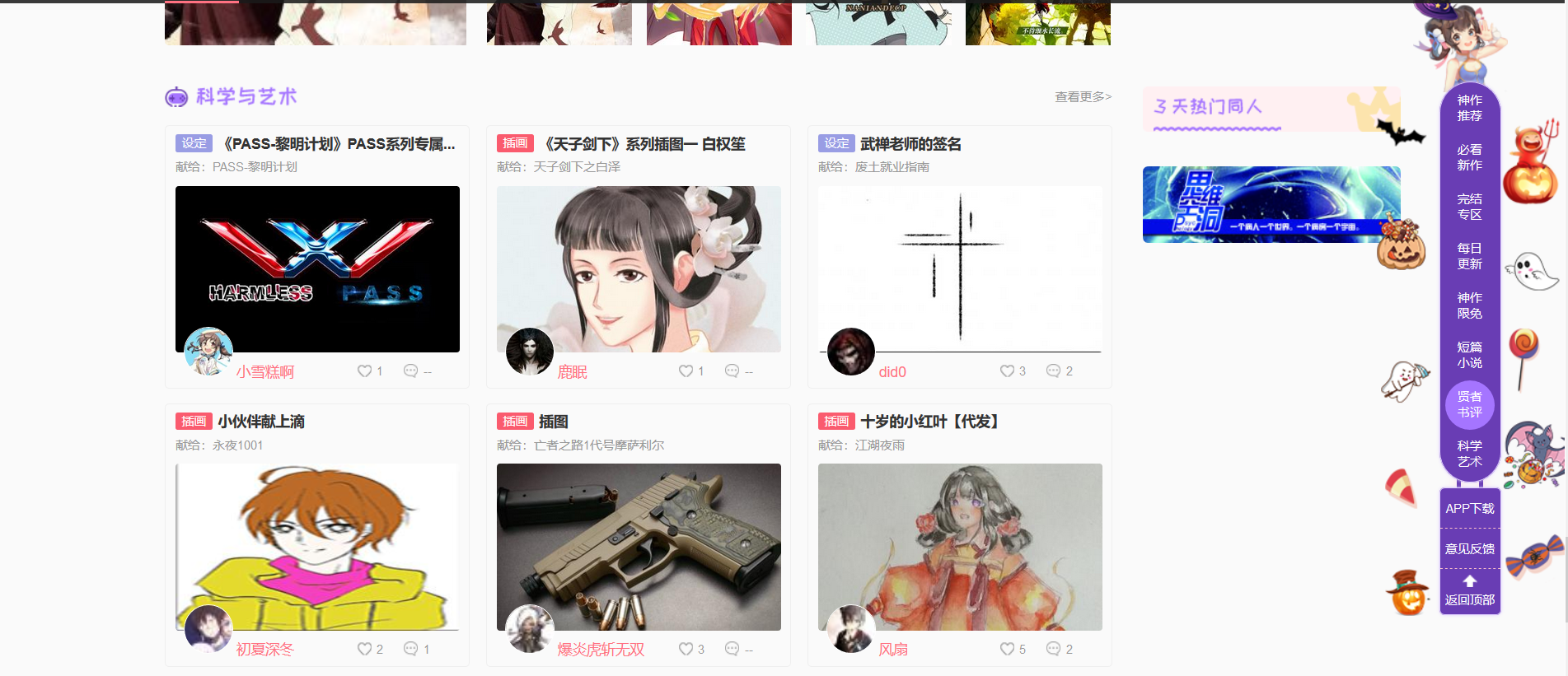This screenshot has height=676, width=1568.
Task: Go to 必看新作 section
Action: (x=1469, y=157)
